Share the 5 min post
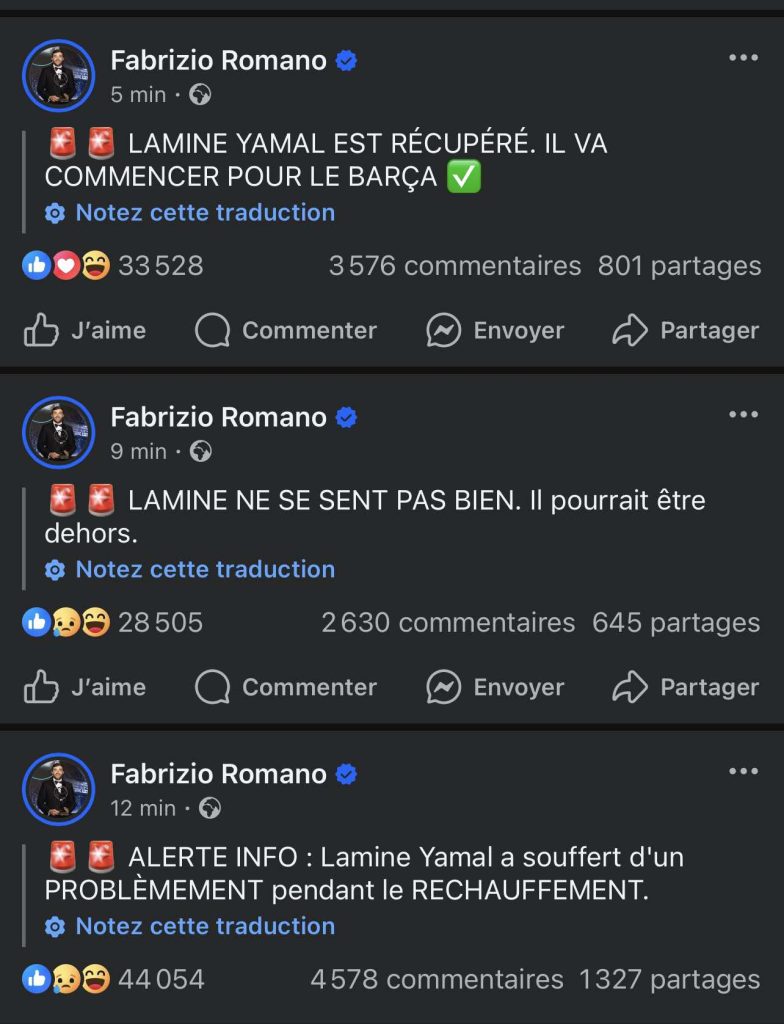Image resolution: width=784 pixels, height=1024 pixels. [x=686, y=331]
